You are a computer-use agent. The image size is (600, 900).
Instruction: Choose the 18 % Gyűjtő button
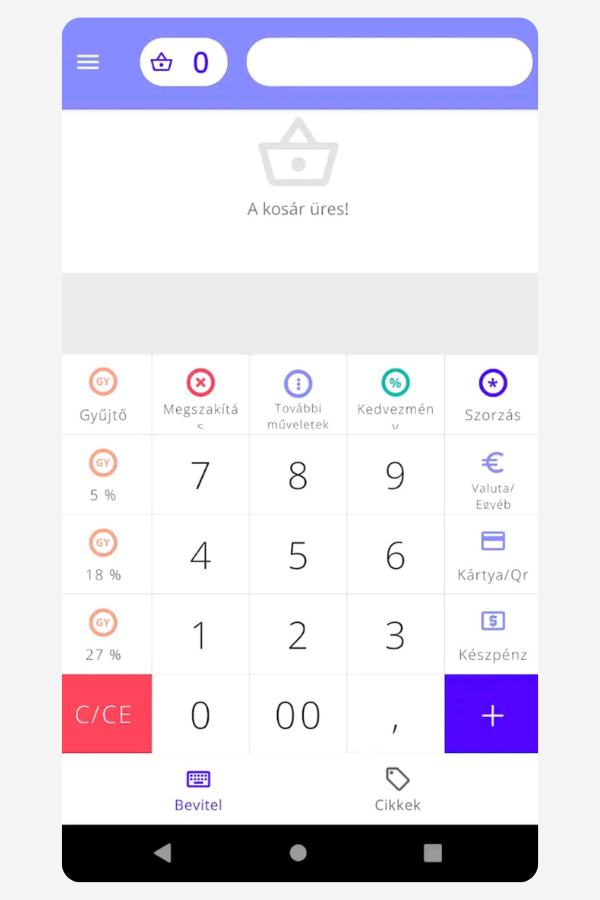click(104, 554)
